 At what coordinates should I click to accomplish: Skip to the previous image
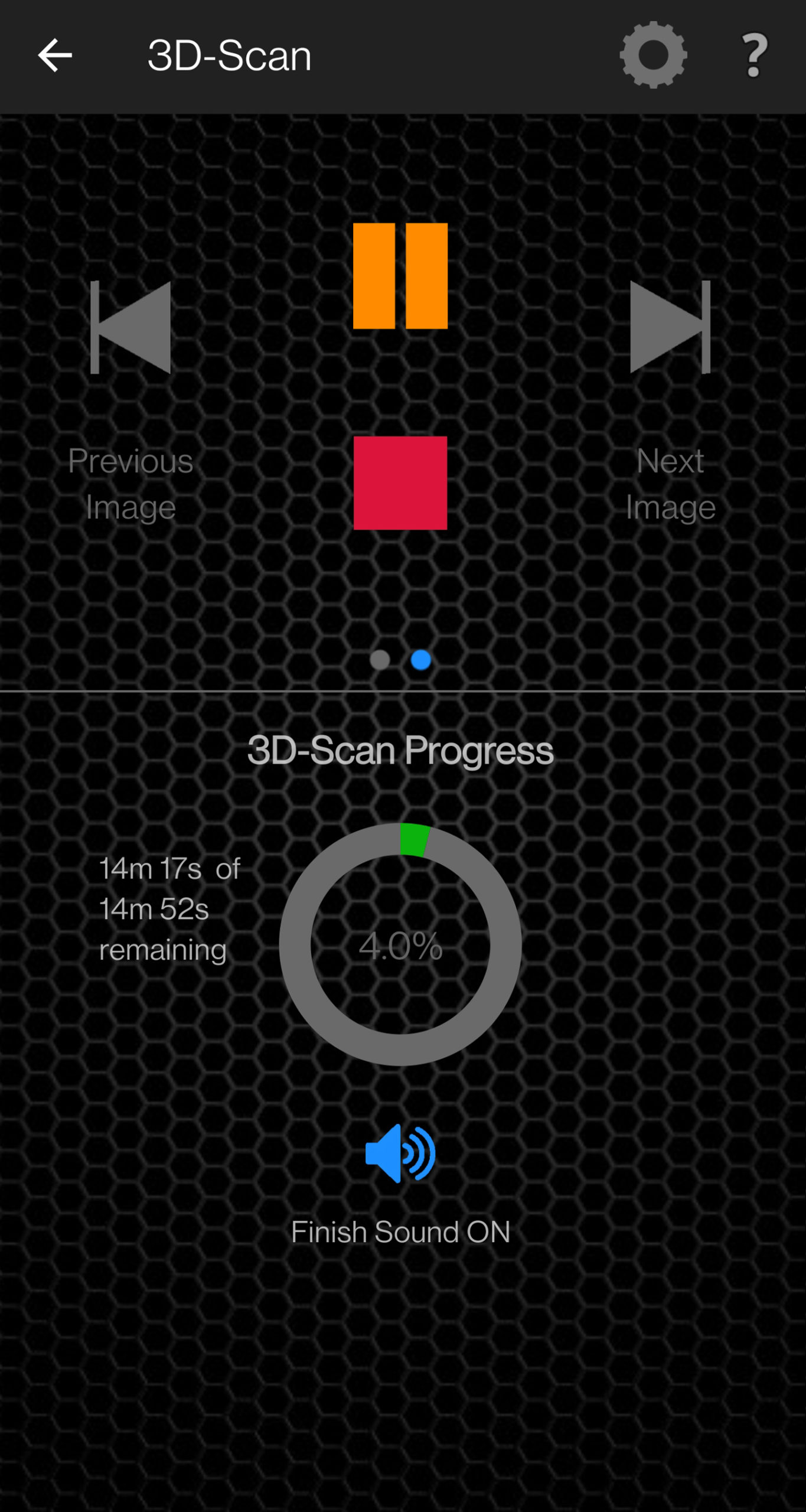pyautogui.click(x=130, y=327)
